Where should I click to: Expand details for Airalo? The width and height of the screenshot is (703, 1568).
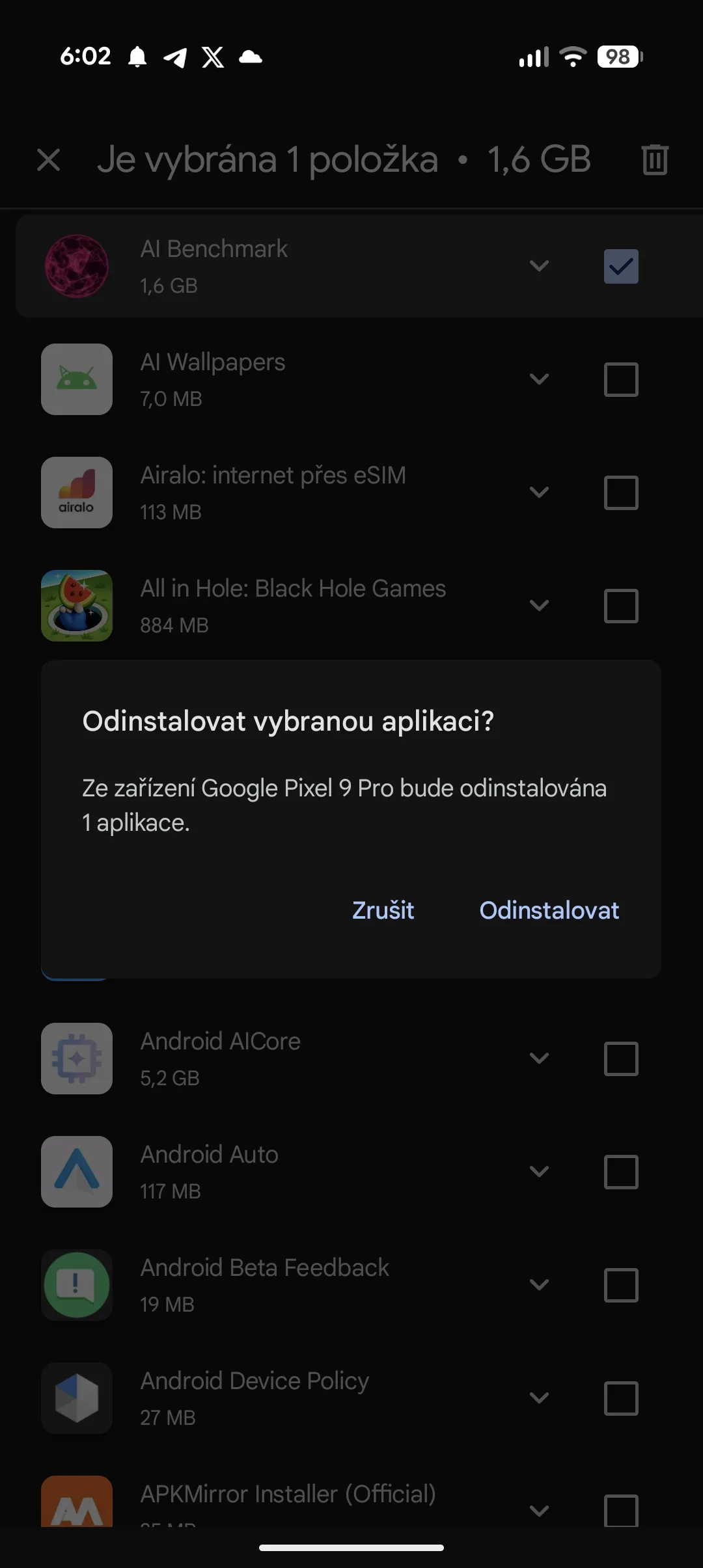(x=539, y=493)
